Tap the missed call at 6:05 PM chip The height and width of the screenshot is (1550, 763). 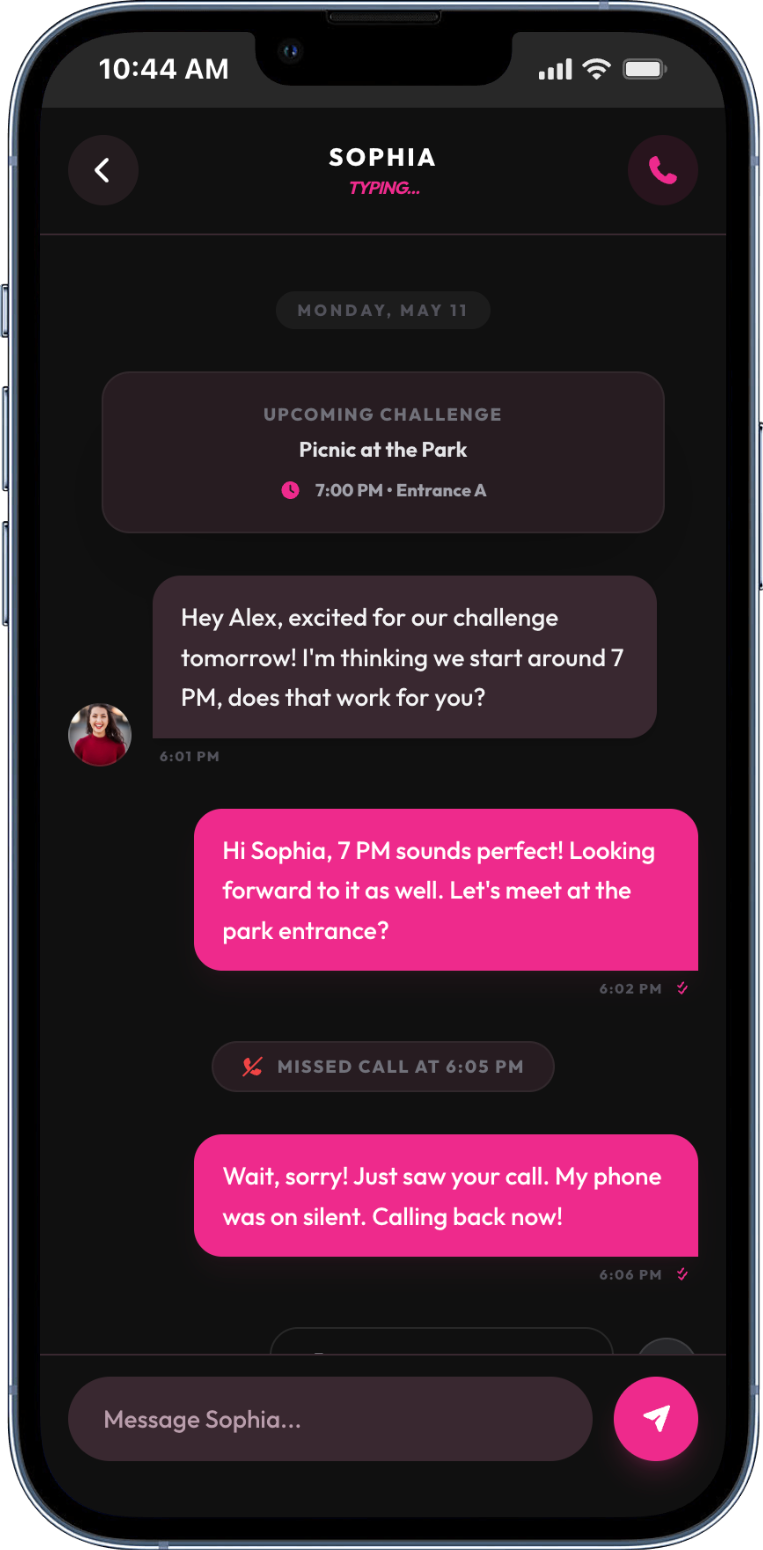[x=383, y=1067]
